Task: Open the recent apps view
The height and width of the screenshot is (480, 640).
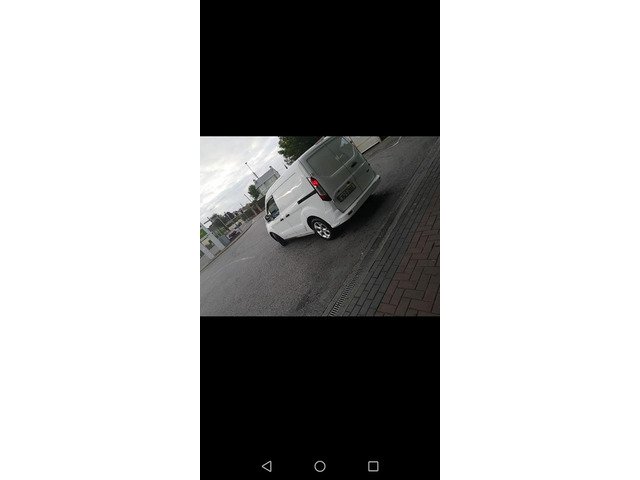Action: (373, 466)
